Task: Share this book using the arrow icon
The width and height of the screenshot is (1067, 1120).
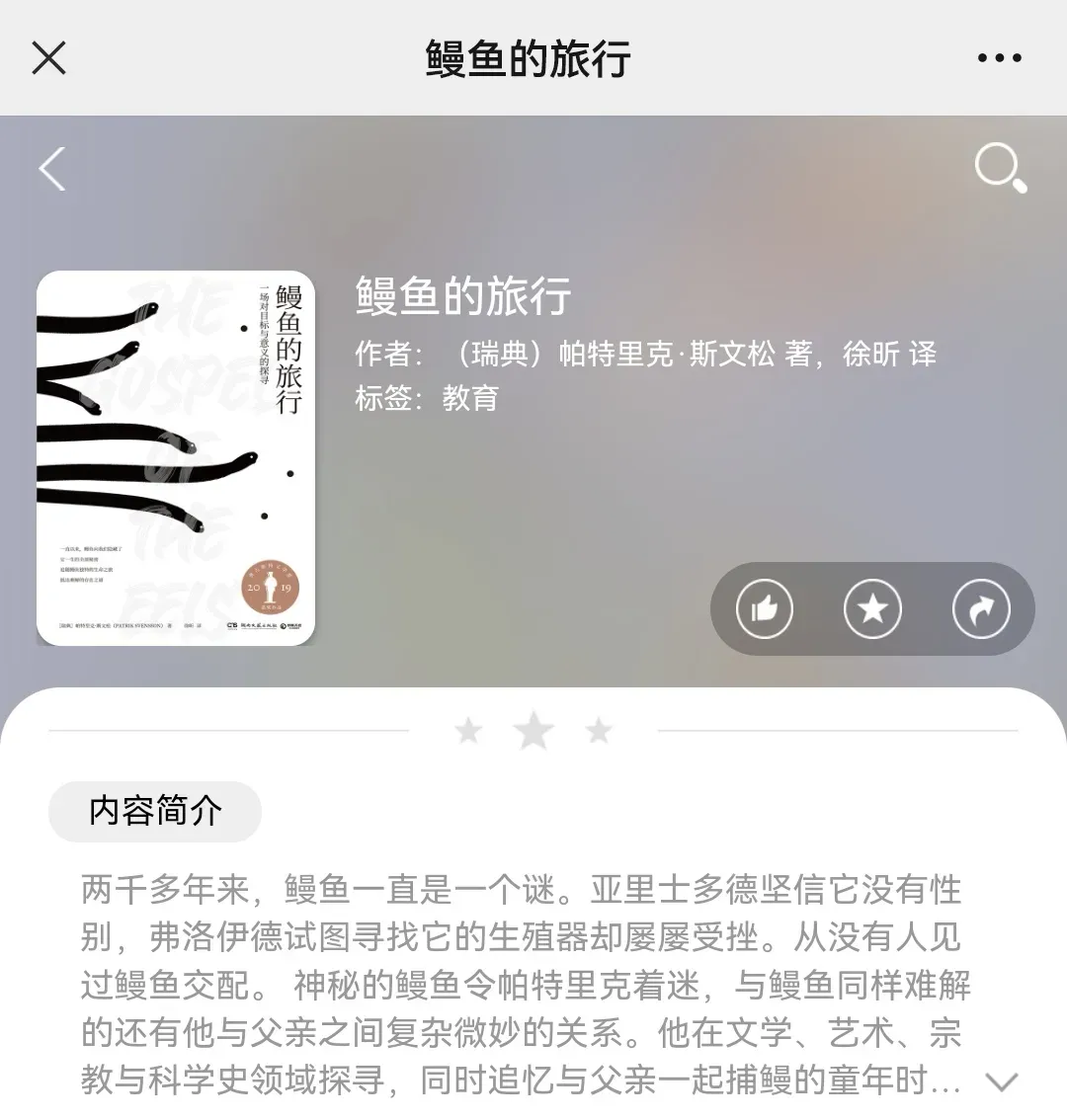Action: pos(980,609)
